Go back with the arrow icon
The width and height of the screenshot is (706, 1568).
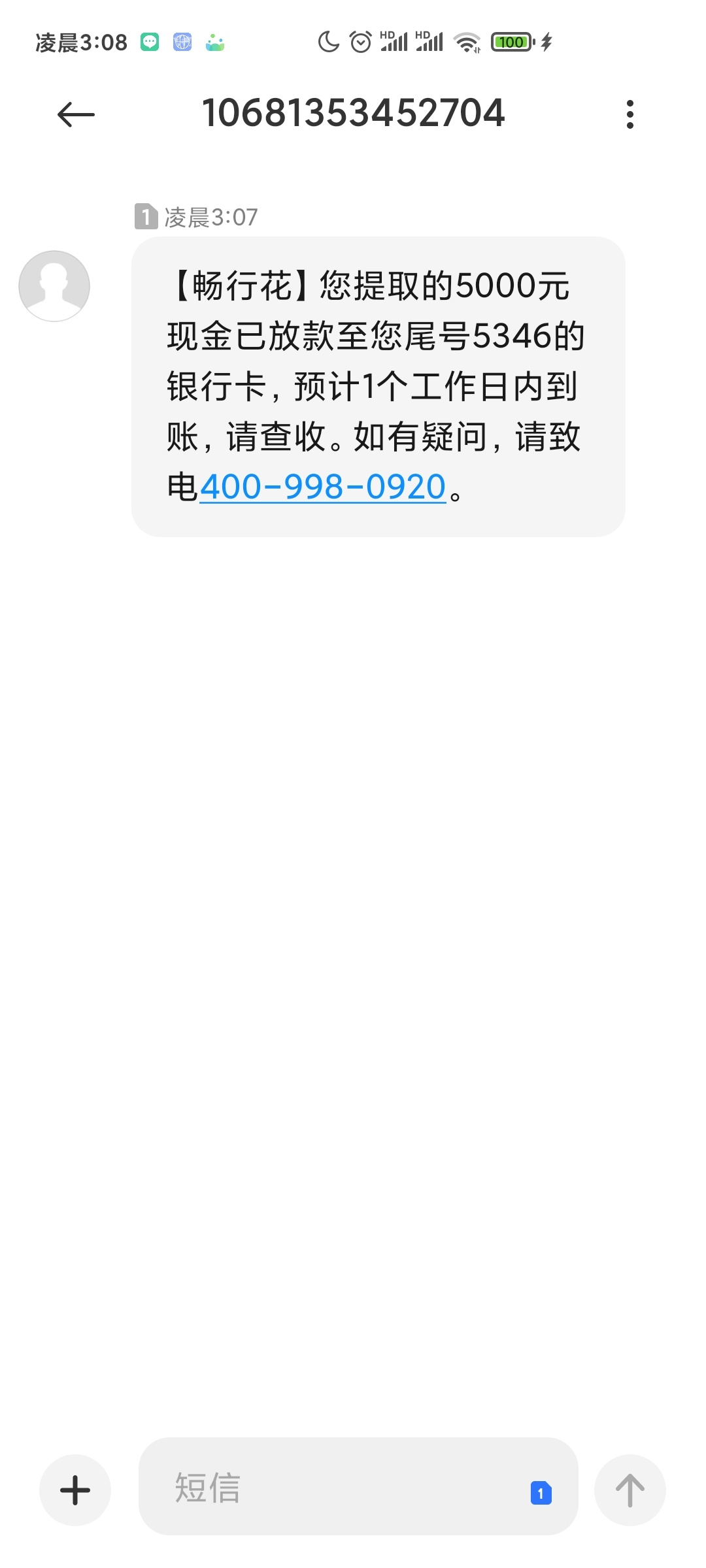76,115
